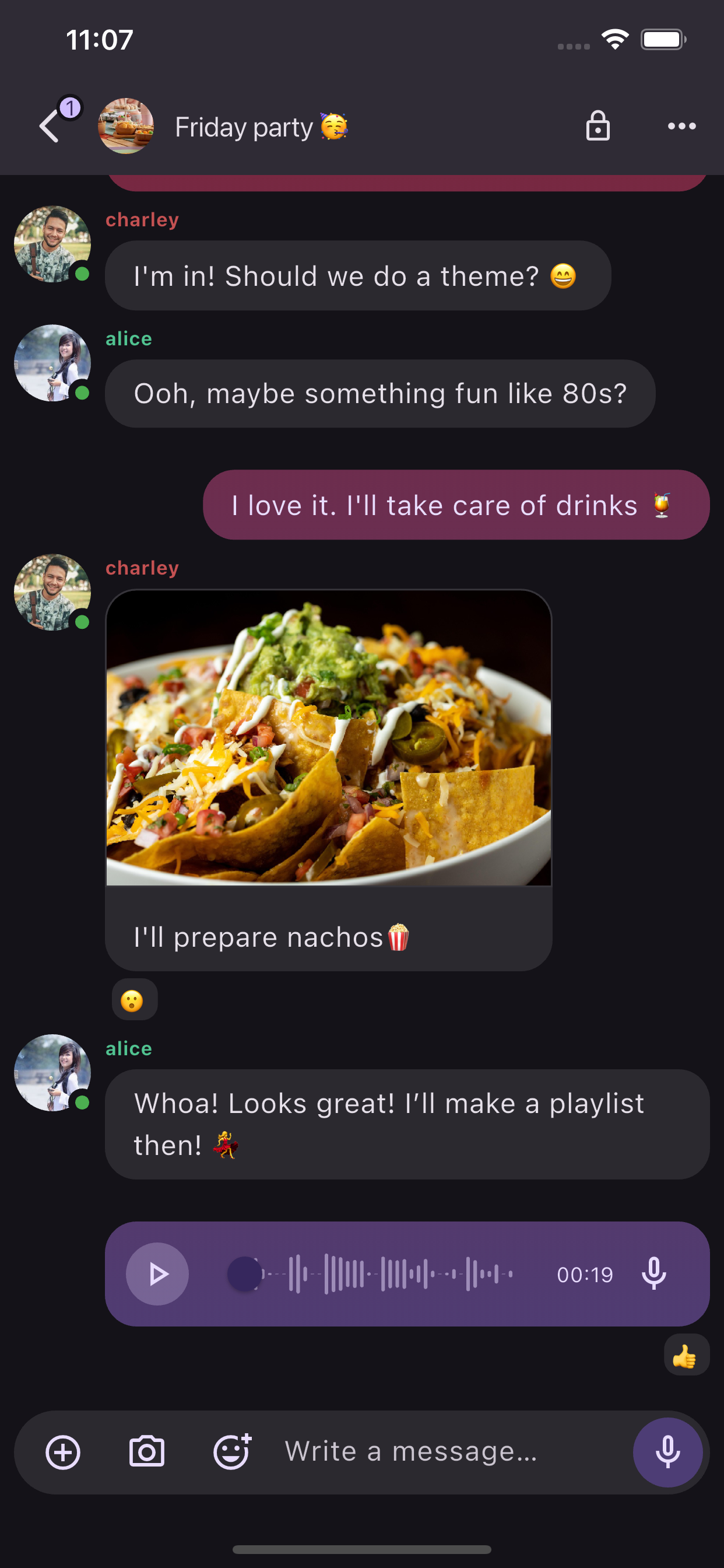View charley's nachos photo
This screenshot has height=1568, width=724.
coord(329,737)
